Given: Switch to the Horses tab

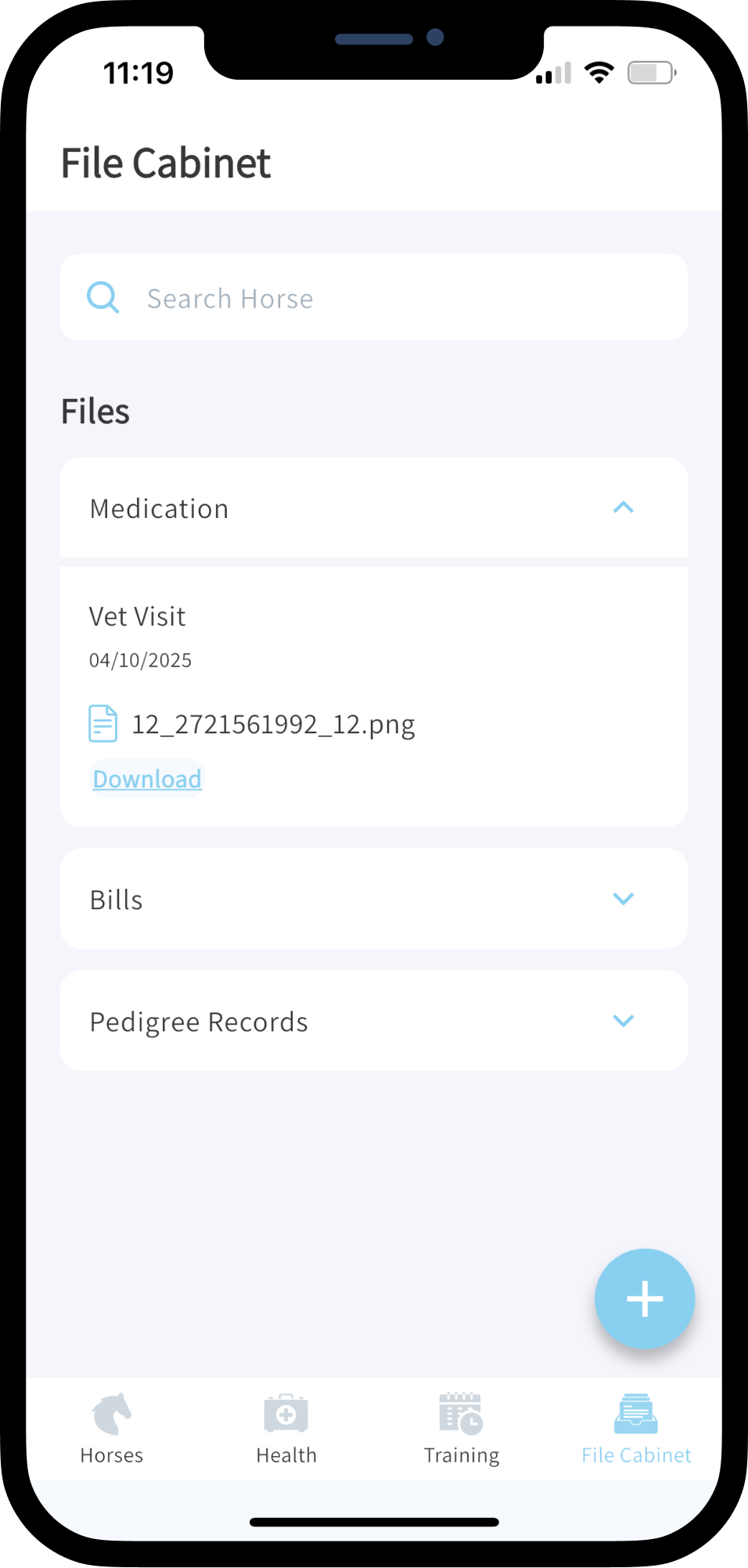Looking at the screenshot, I should (110, 1429).
